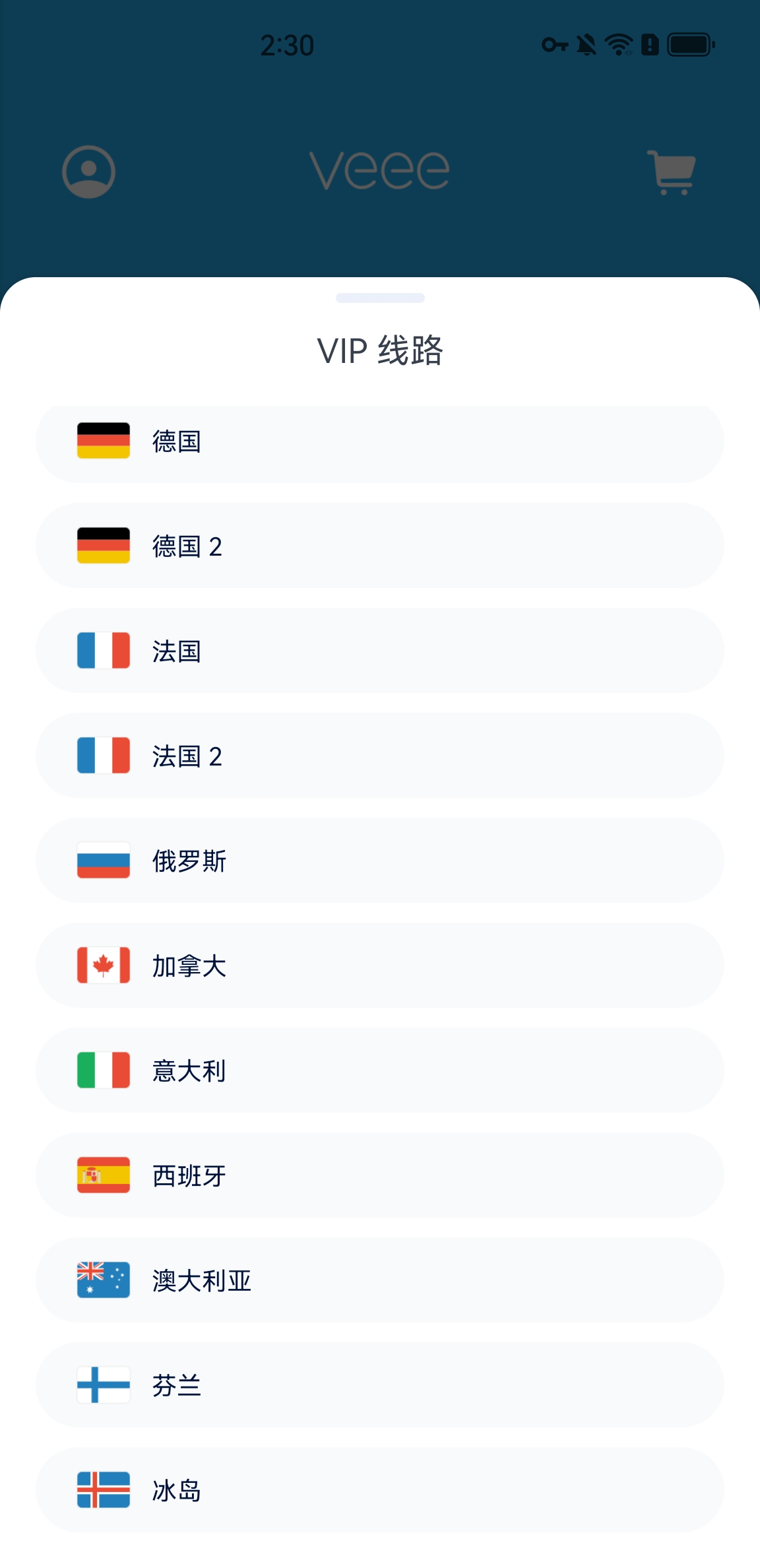Select the Russia flag icon
The height and width of the screenshot is (1568, 760).
pos(103,861)
